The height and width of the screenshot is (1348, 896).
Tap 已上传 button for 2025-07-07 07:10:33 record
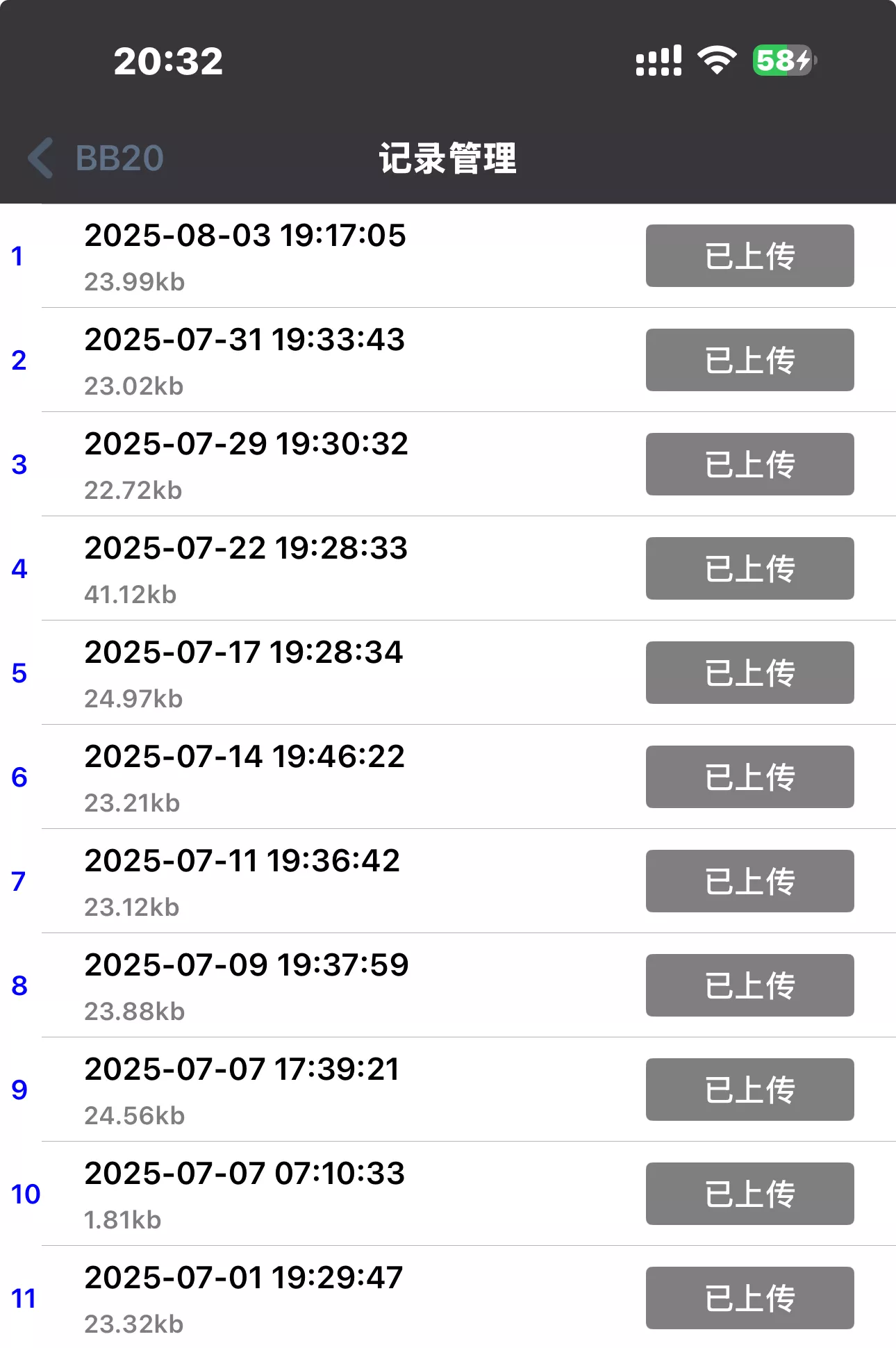click(749, 1194)
